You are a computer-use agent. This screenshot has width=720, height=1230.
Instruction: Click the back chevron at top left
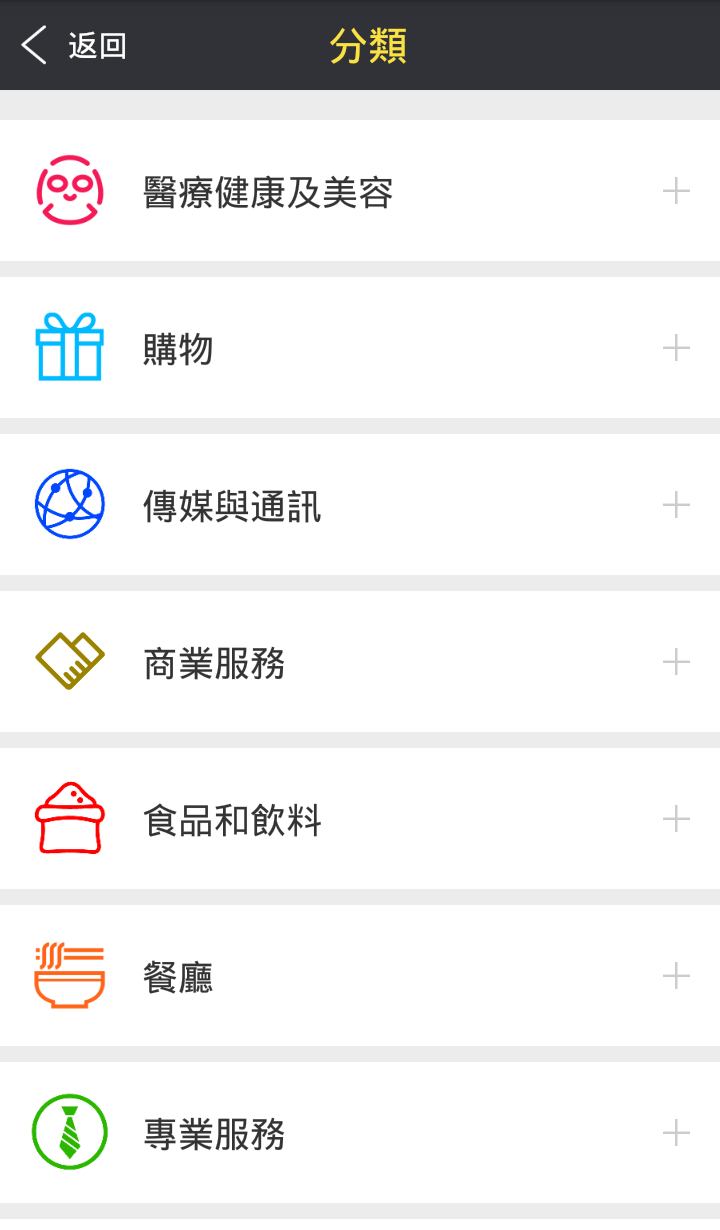pyautogui.click(x=33, y=45)
